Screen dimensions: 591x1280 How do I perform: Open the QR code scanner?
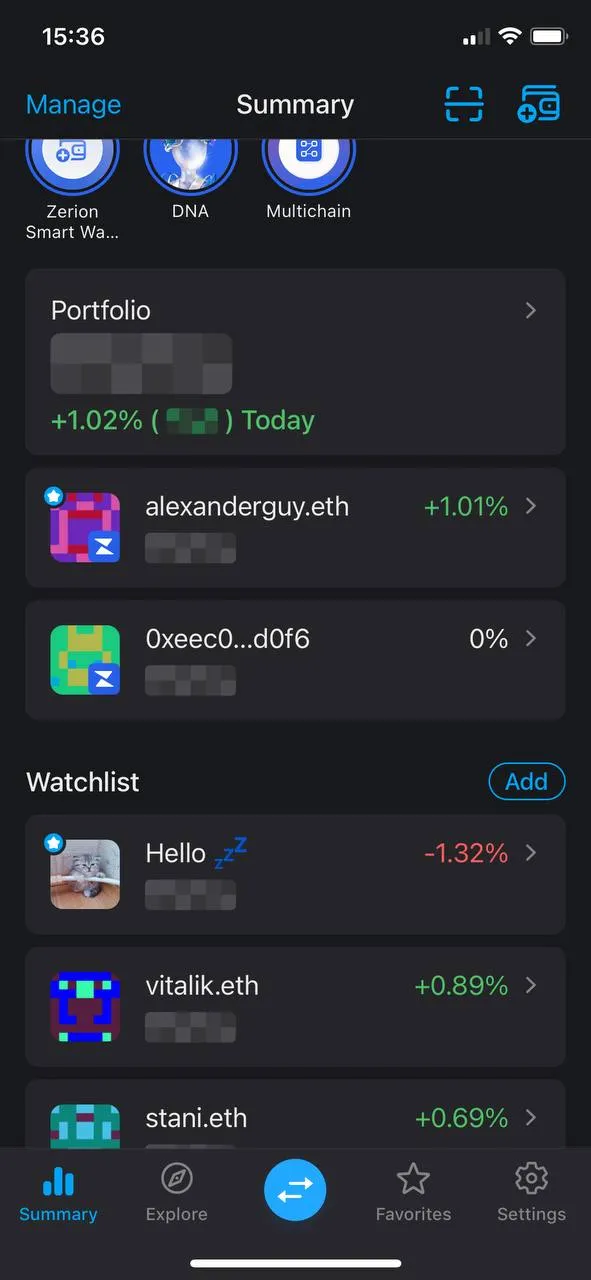[464, 104]
